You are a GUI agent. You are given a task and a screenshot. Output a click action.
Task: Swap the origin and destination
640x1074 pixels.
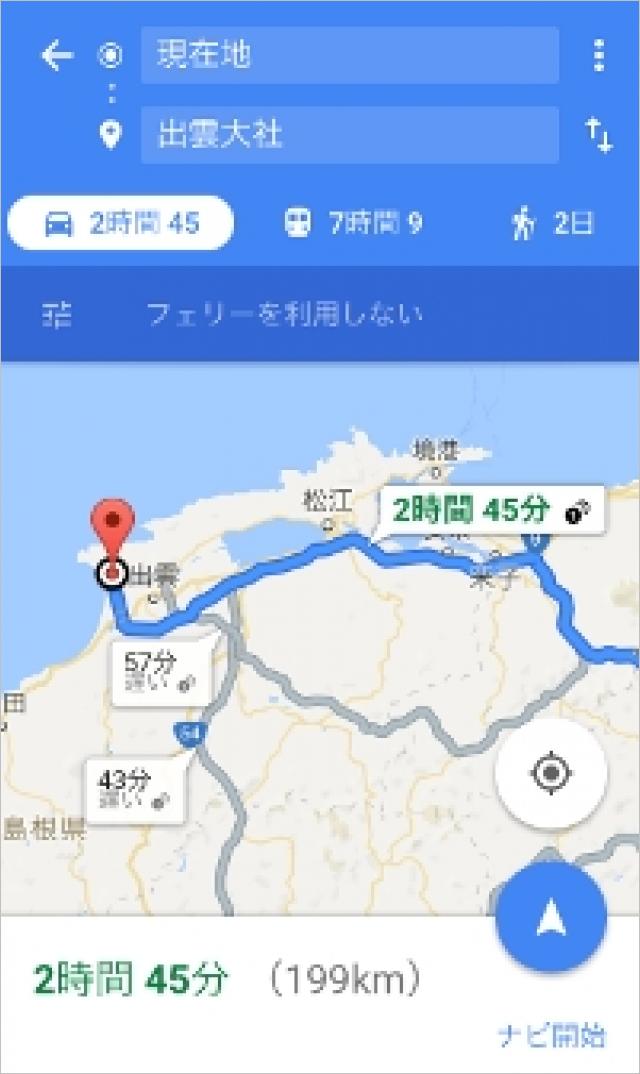(598, 134)
